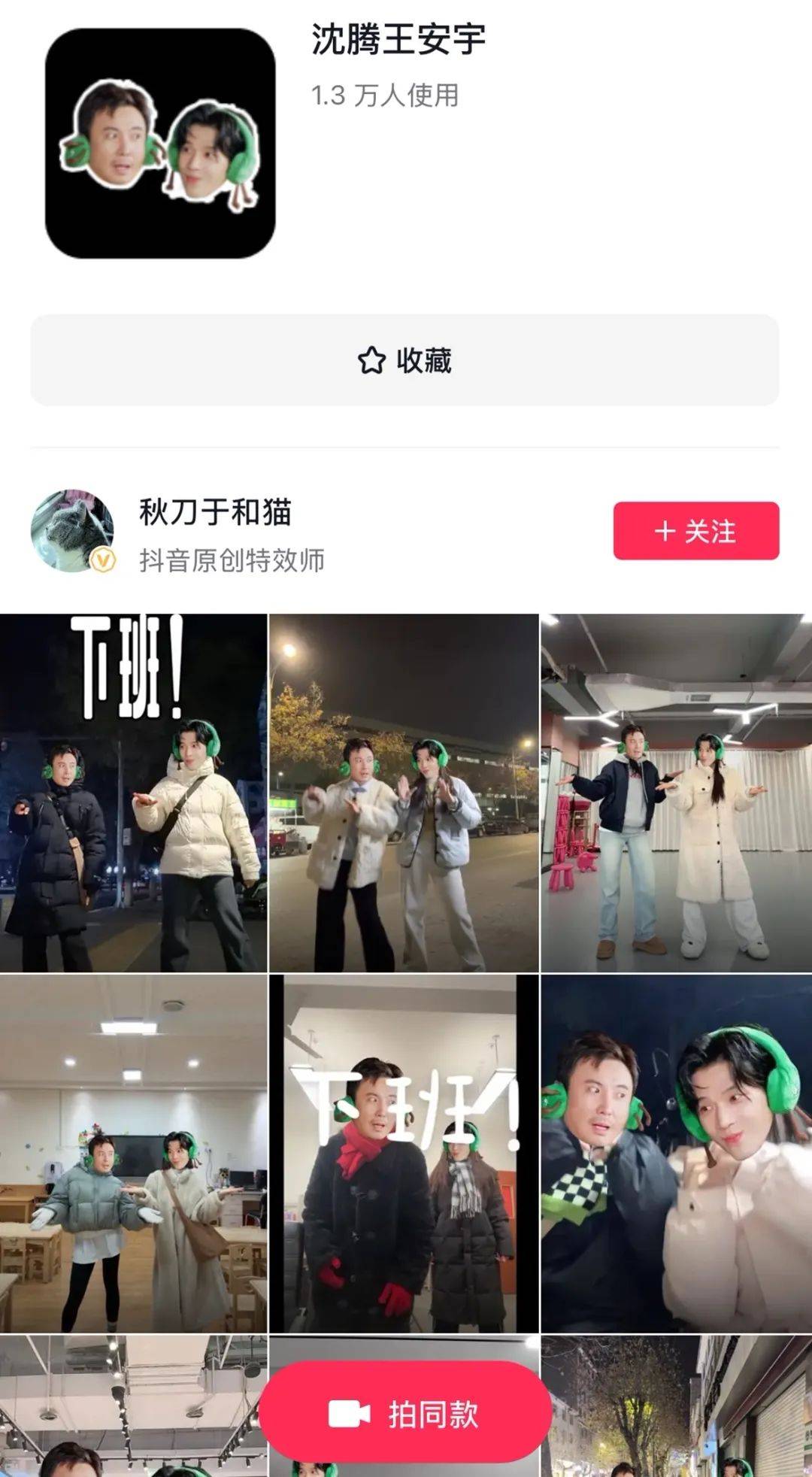
Task: Open dance studio video with pink stools
Action: click(676, 793)
